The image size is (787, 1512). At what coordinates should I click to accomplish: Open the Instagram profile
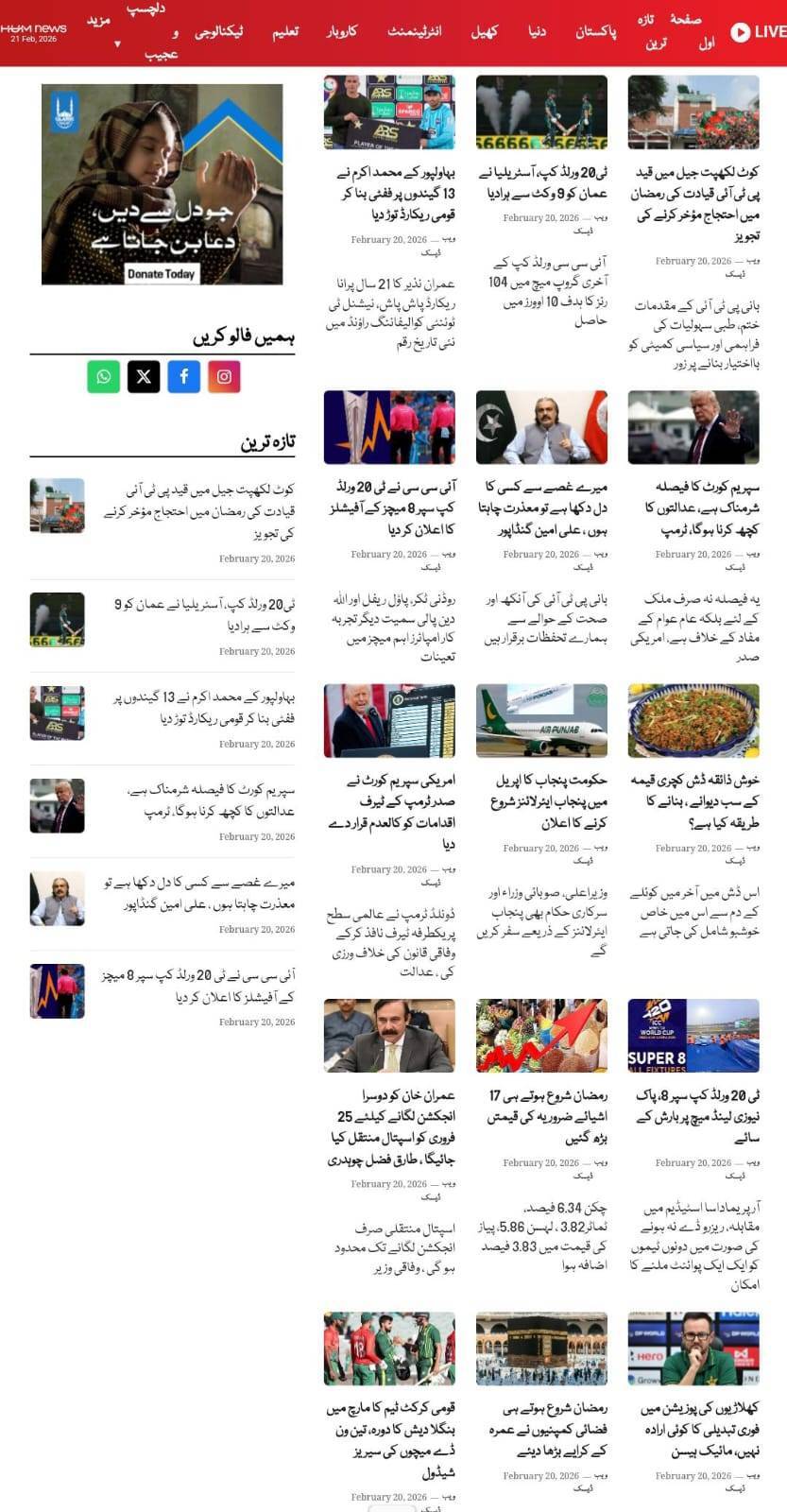224,376
